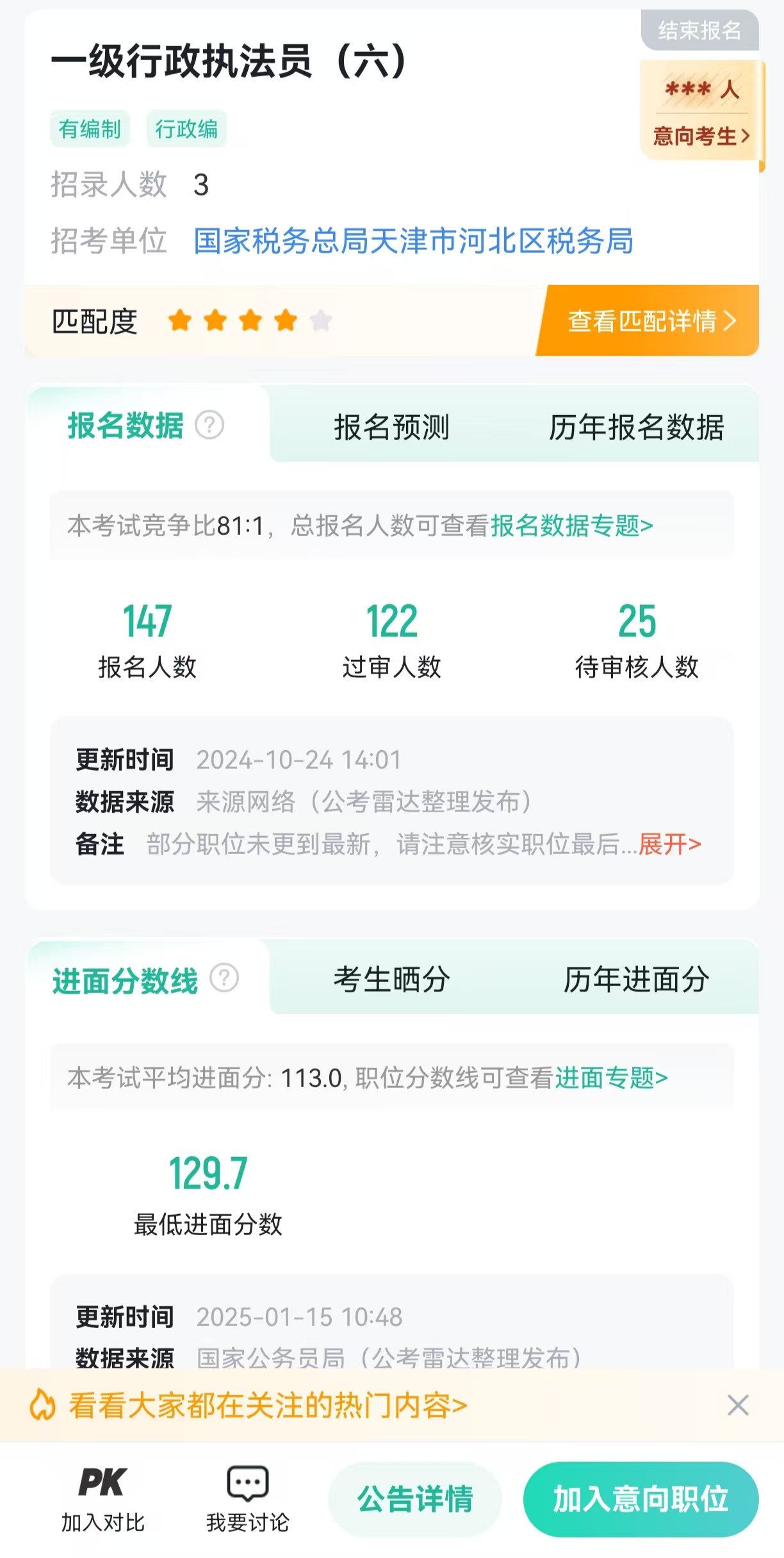The height and width of the screenshot is (1558, 784).
Task: View 查看匹配详情 match details
Action: 650,320
